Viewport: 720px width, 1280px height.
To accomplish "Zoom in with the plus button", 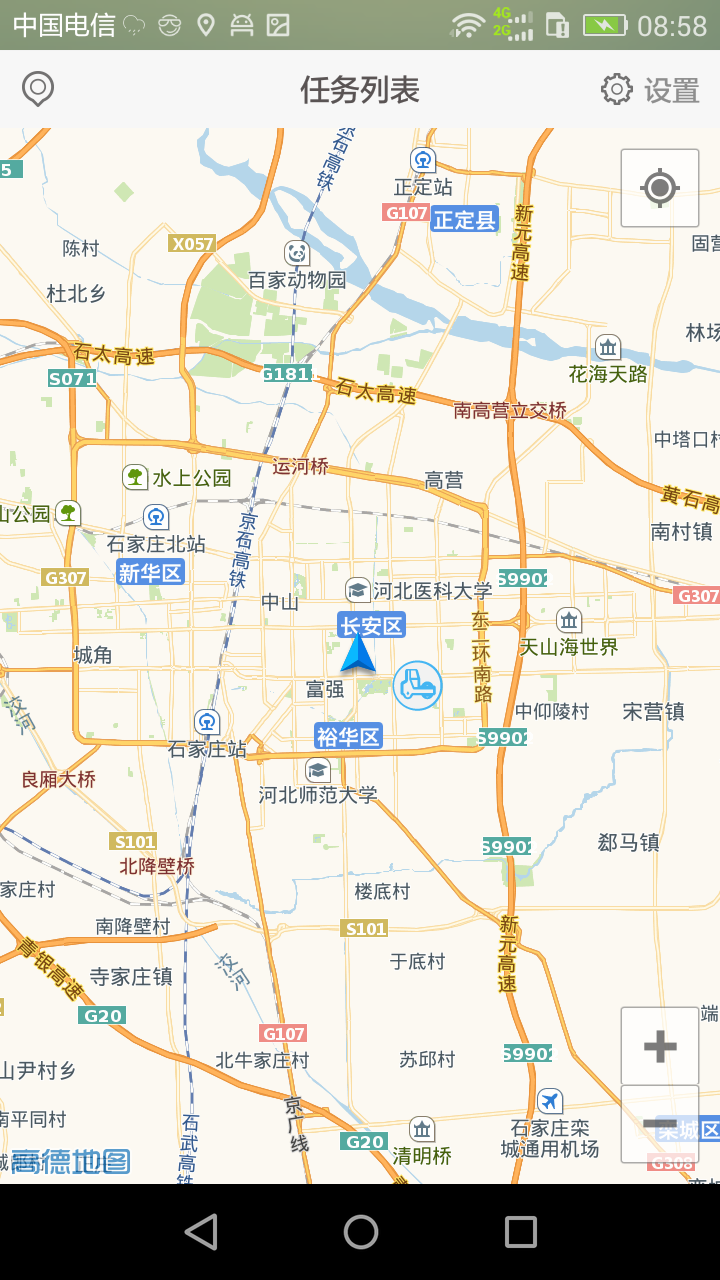I will click(660, 1046).
